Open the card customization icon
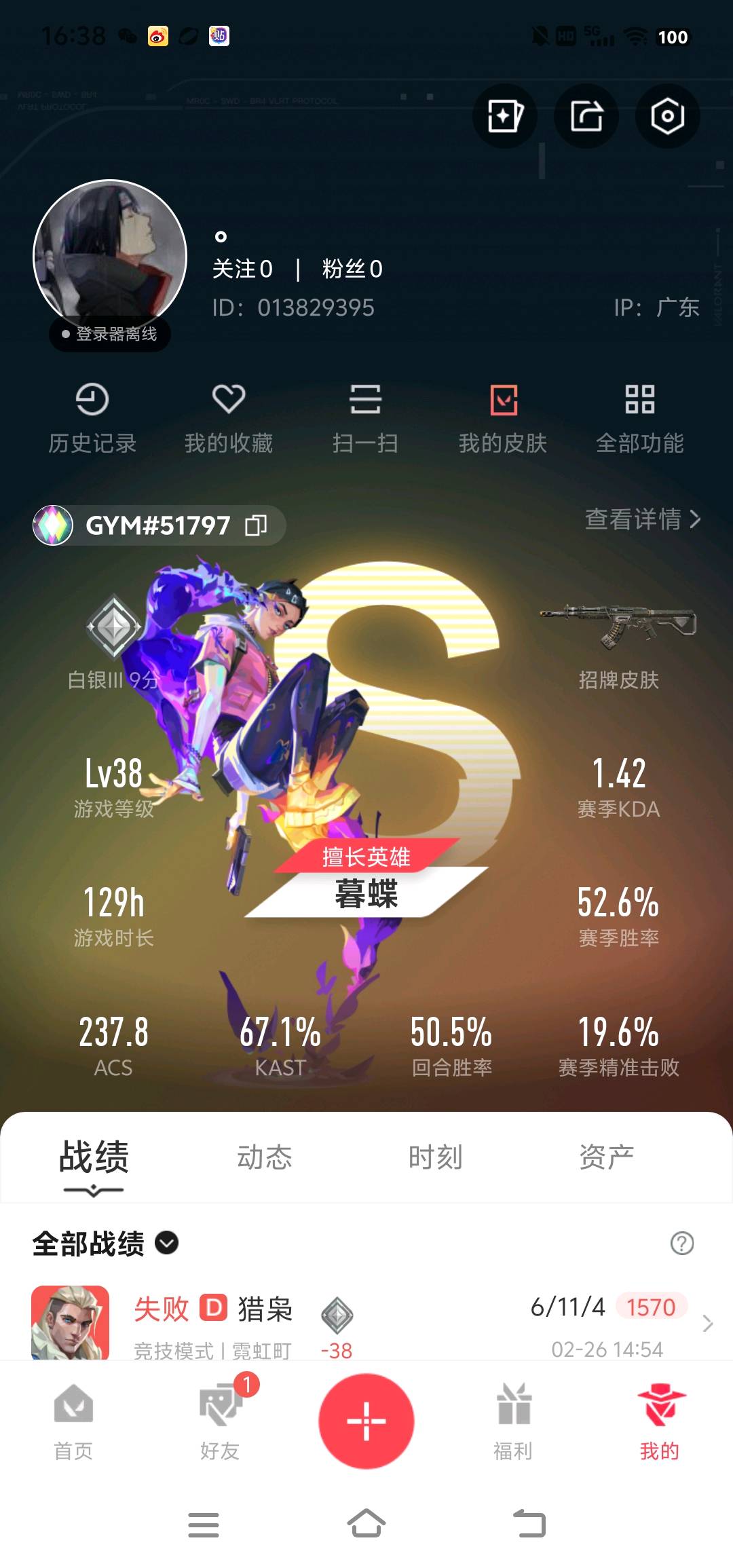The width and height of the screenshot is (733, 1568). click(x=505, y=116)
